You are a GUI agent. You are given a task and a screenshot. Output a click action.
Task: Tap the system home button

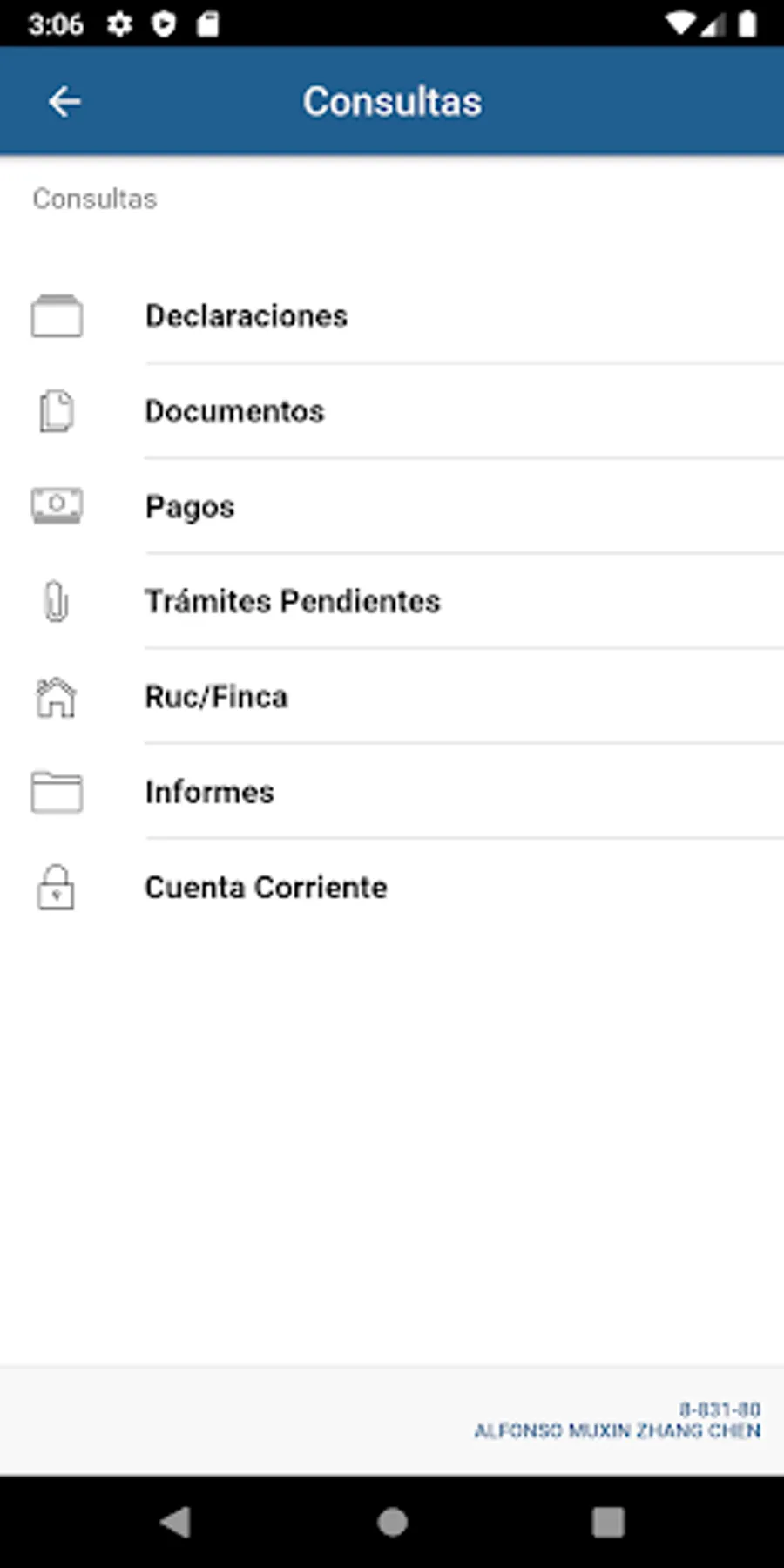(x=392, y=1522)
